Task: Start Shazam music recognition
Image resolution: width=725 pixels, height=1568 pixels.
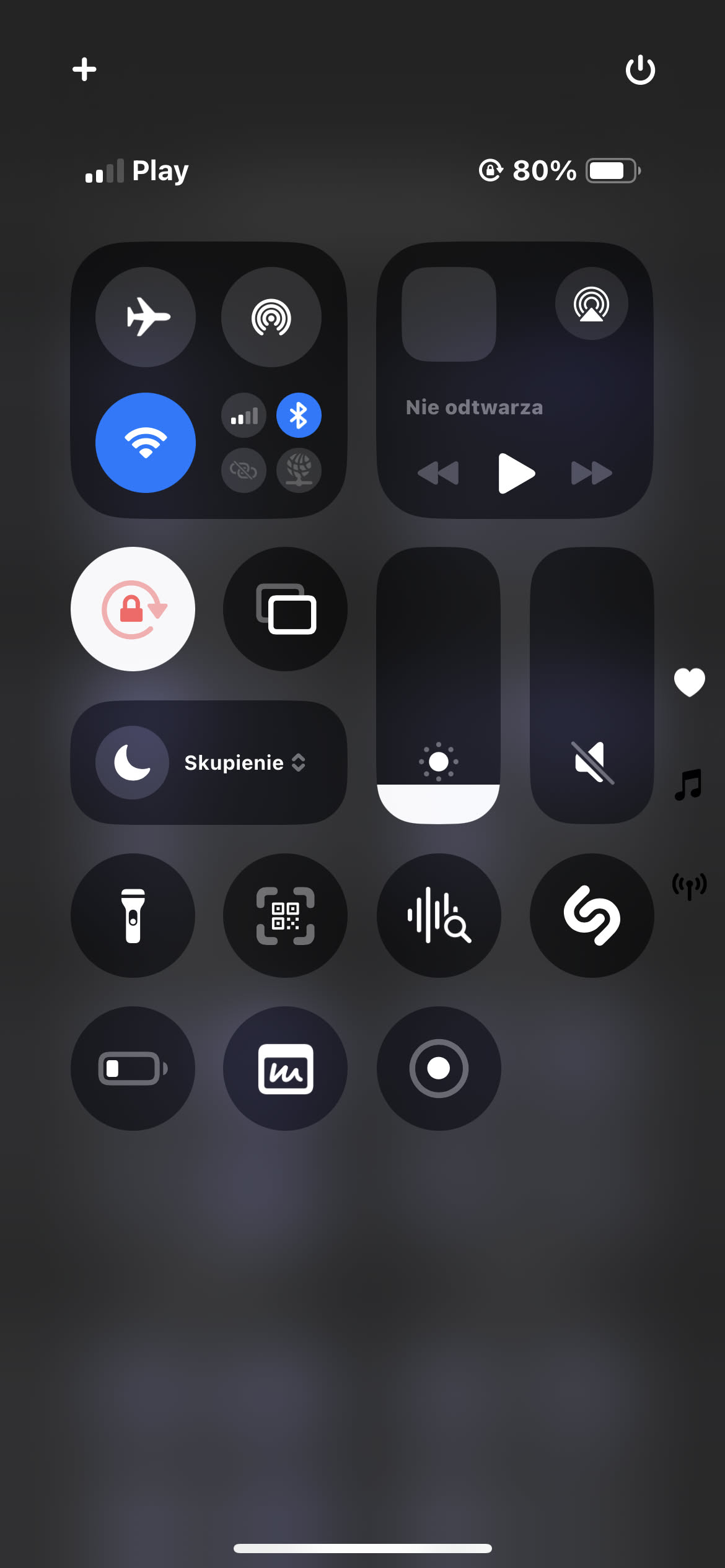Action: 591,915
